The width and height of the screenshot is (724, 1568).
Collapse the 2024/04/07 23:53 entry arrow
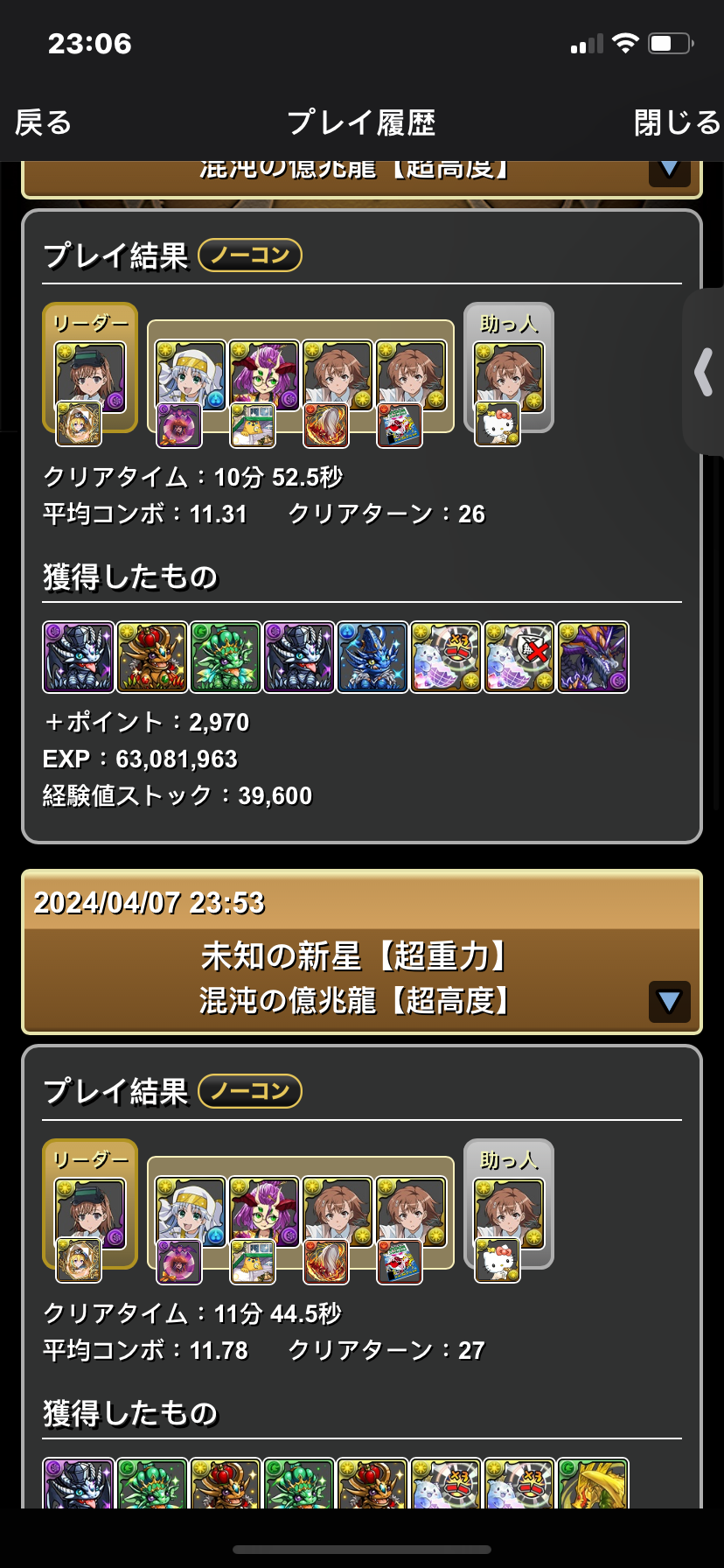(669, 1001)
